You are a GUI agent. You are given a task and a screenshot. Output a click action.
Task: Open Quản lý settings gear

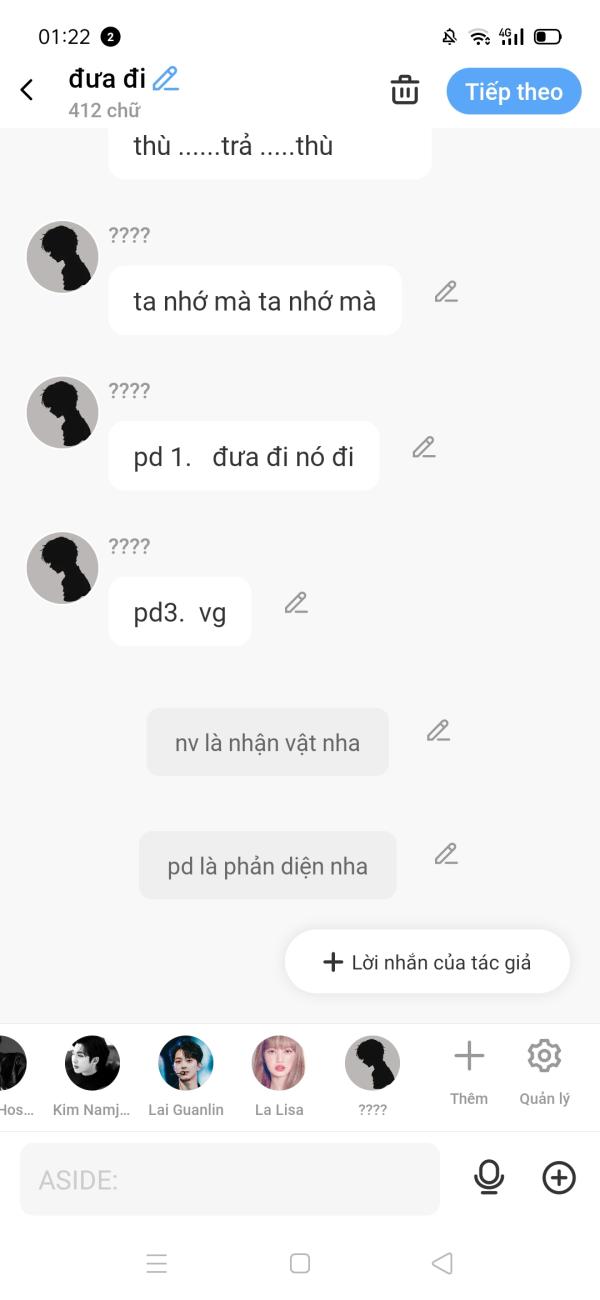544,1072
